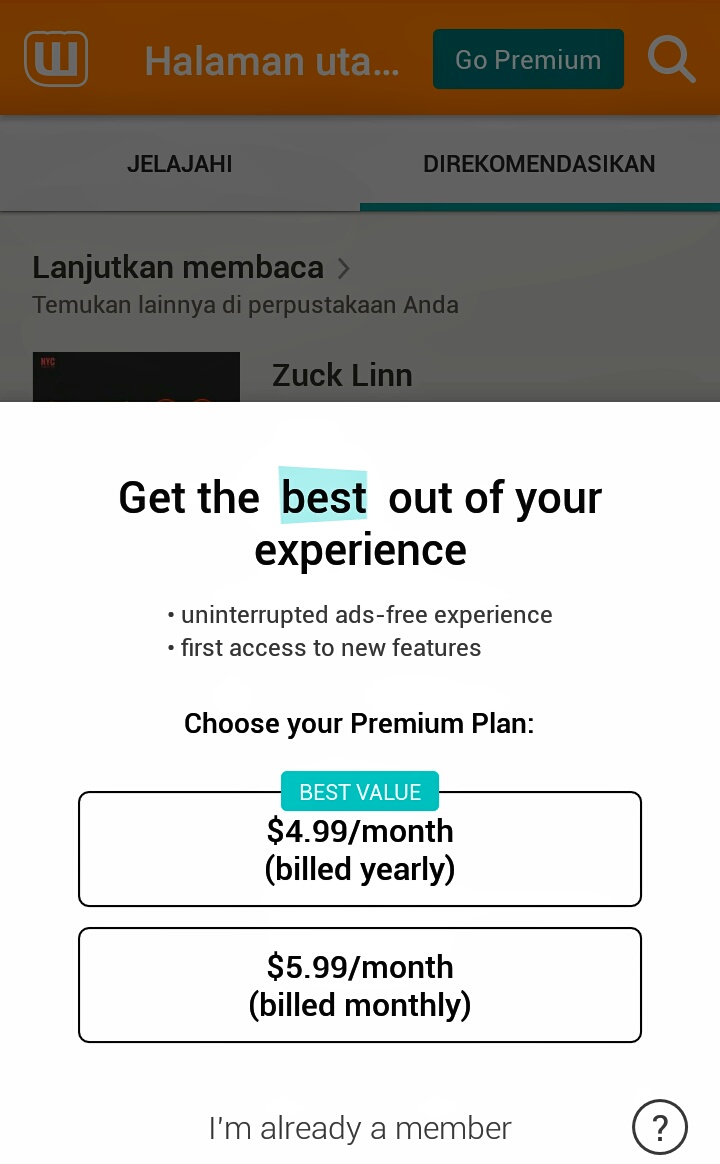The height and width of the screenshot is (1164, 720).
Task: Open the Wattpad logo menu
Action: [x=56, y=59]
